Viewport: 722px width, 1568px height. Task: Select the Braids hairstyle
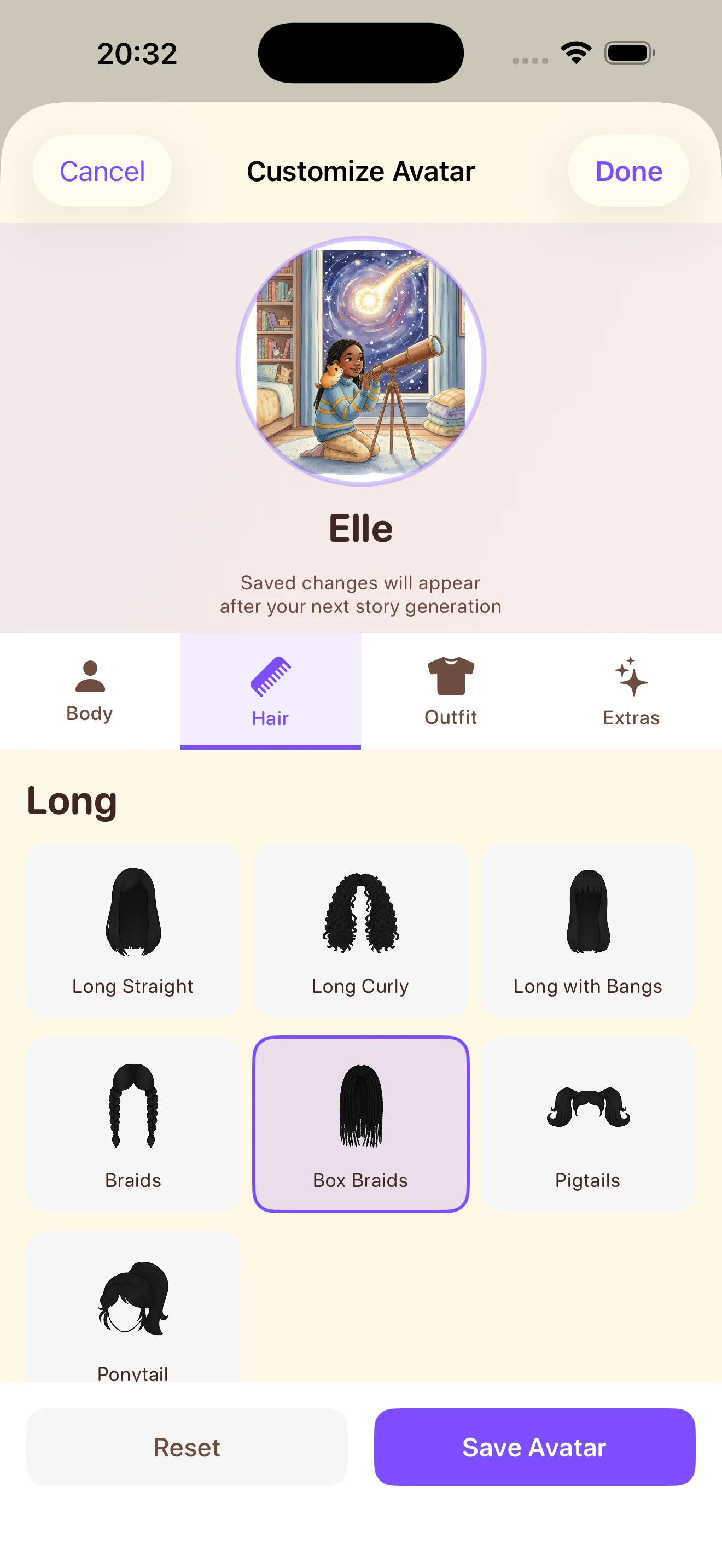(x=133, y=1124)
